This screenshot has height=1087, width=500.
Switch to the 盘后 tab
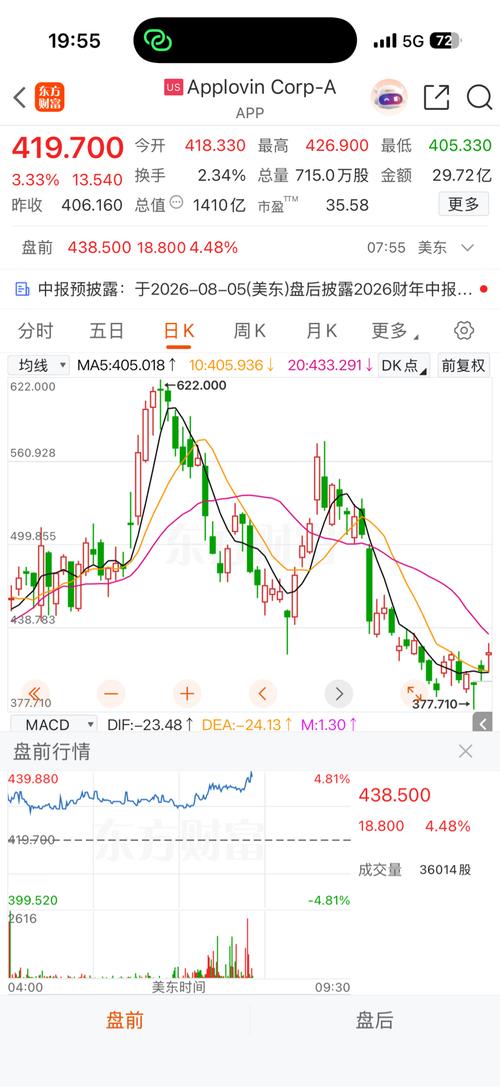pyautogui.click(x=374, y=1020)
